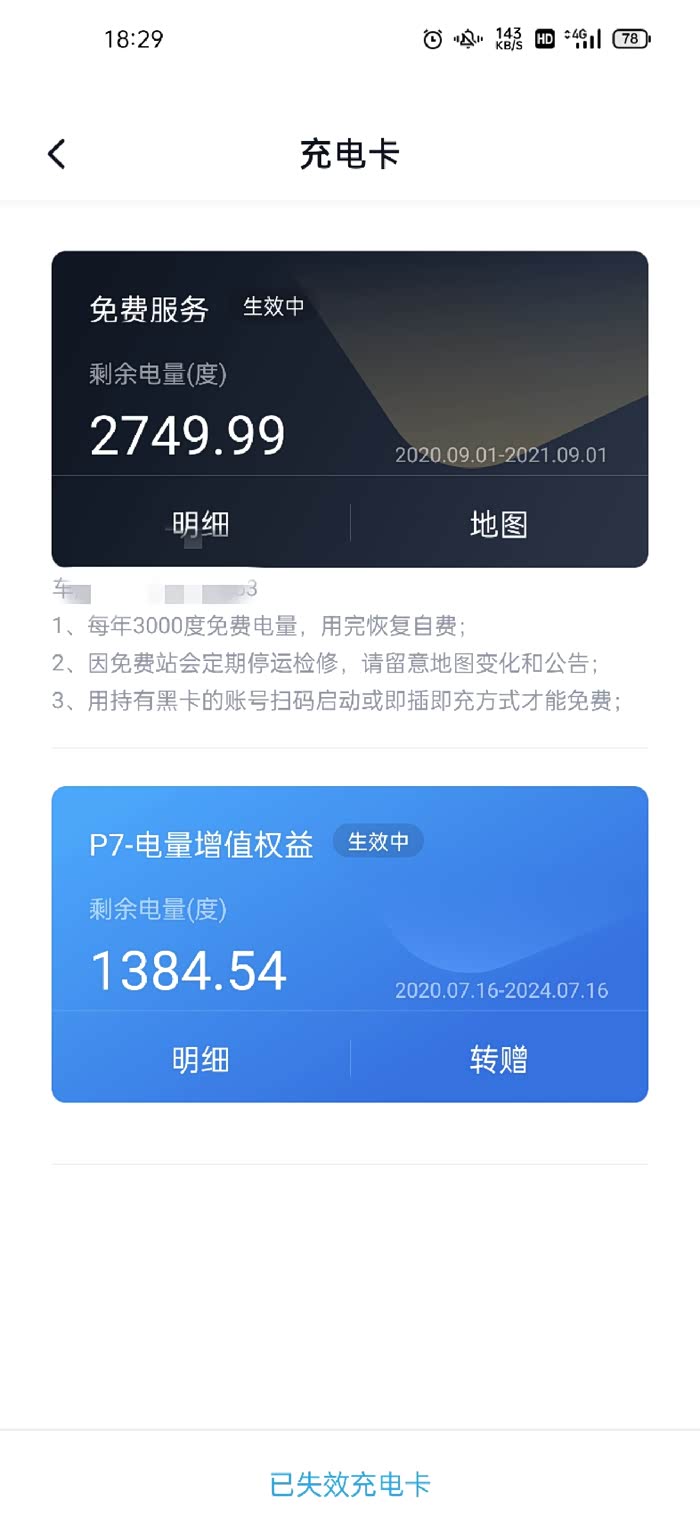Open 明细 on the 免费服务 card
The image size is (700, 1540).
click(x=200, y=523)
